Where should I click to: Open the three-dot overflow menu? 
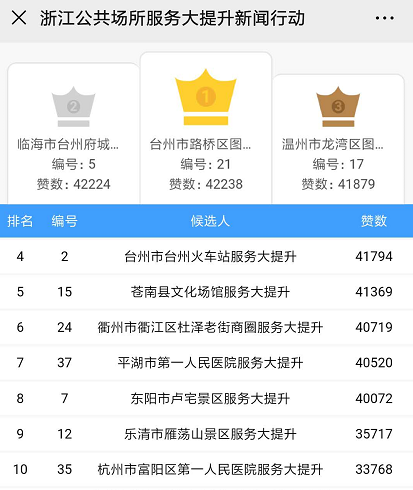385,18
